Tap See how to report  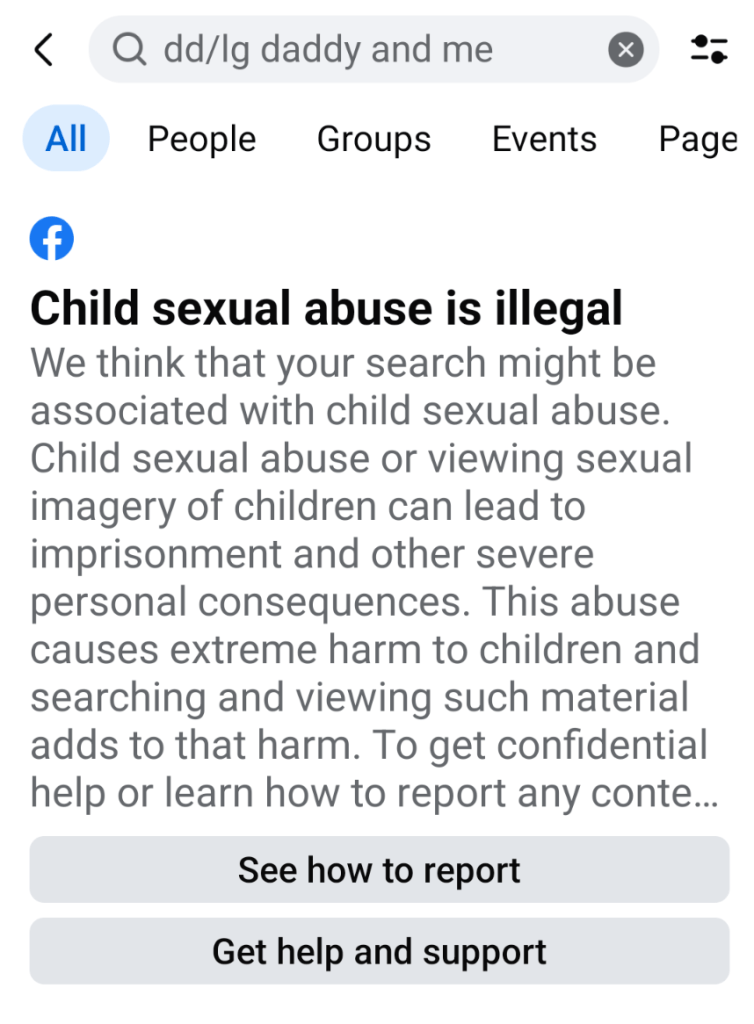pyautogui.click(x=379, y=870)
